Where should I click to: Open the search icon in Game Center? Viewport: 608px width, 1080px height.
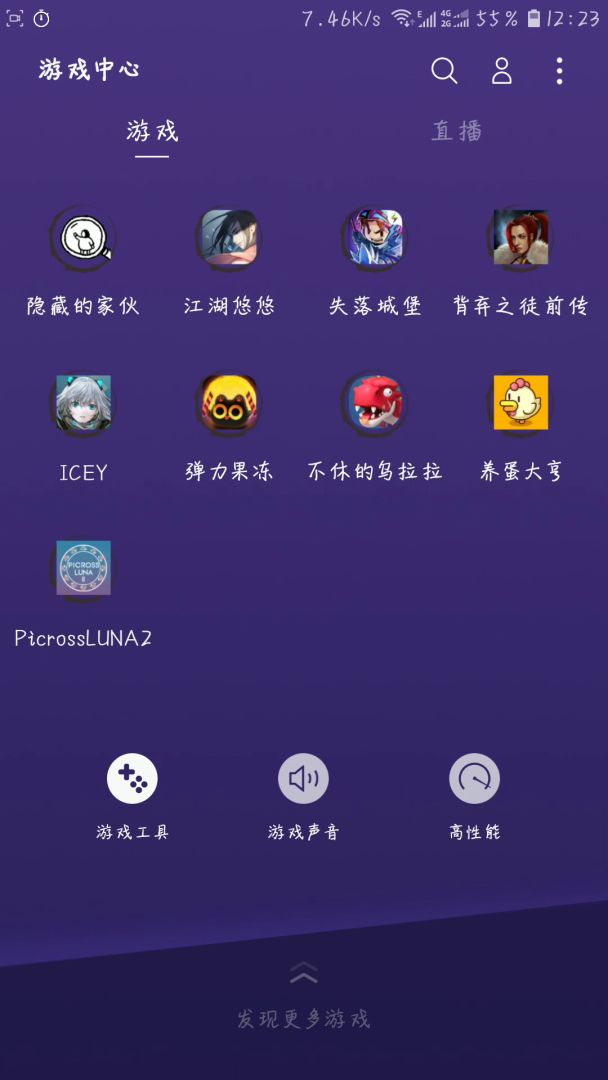(444, 71)
